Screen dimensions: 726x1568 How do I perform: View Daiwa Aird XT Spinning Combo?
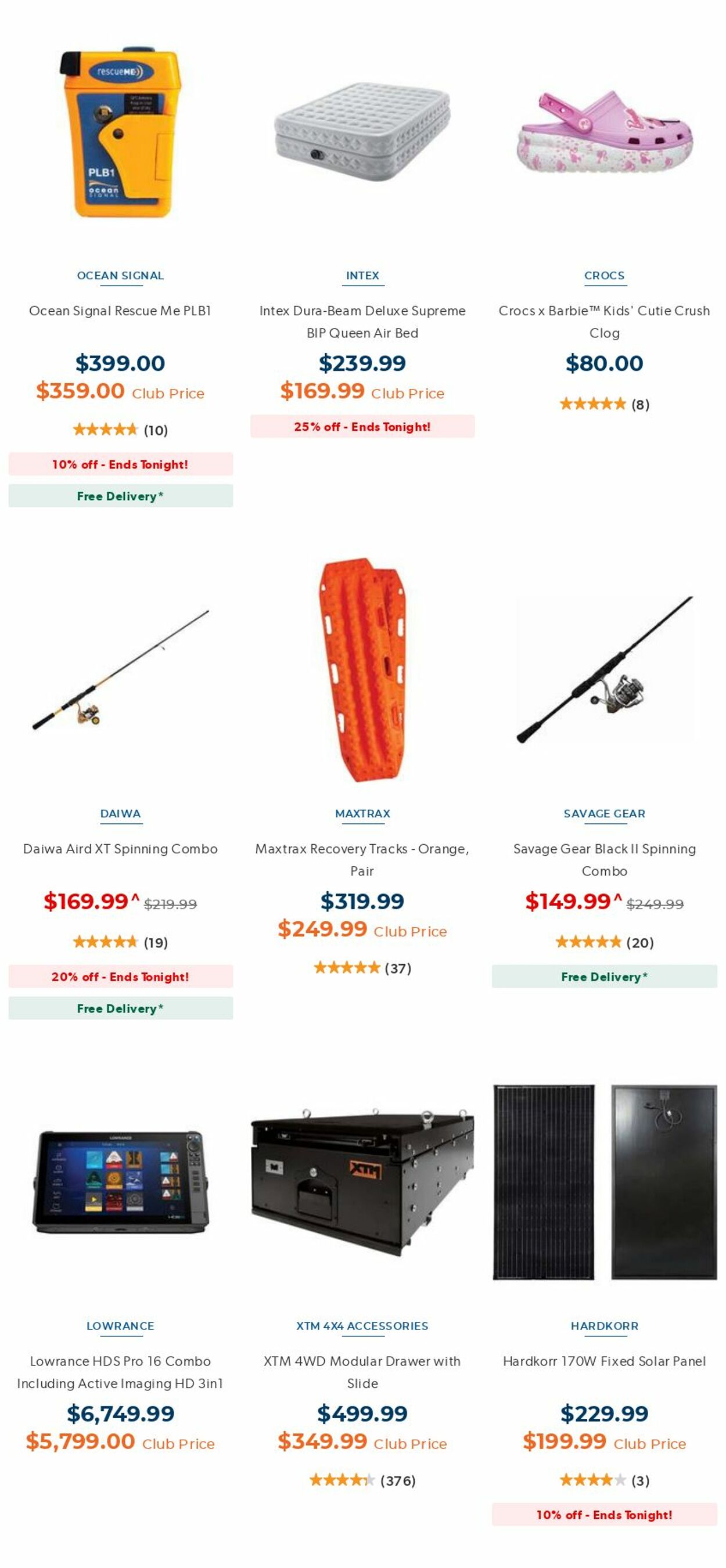coord(120,849)
